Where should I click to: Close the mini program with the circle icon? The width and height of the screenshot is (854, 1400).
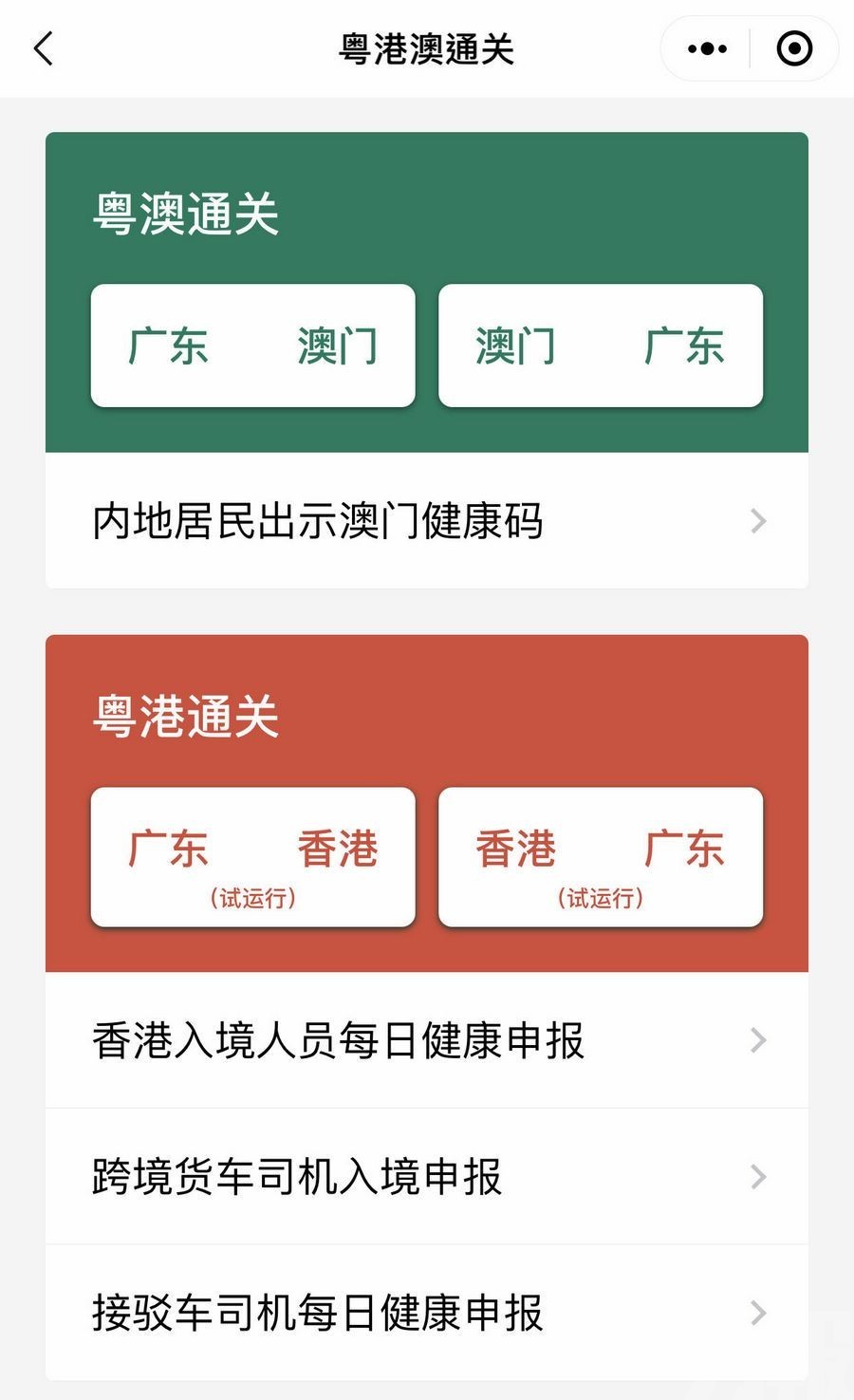[x=794, y=48]
